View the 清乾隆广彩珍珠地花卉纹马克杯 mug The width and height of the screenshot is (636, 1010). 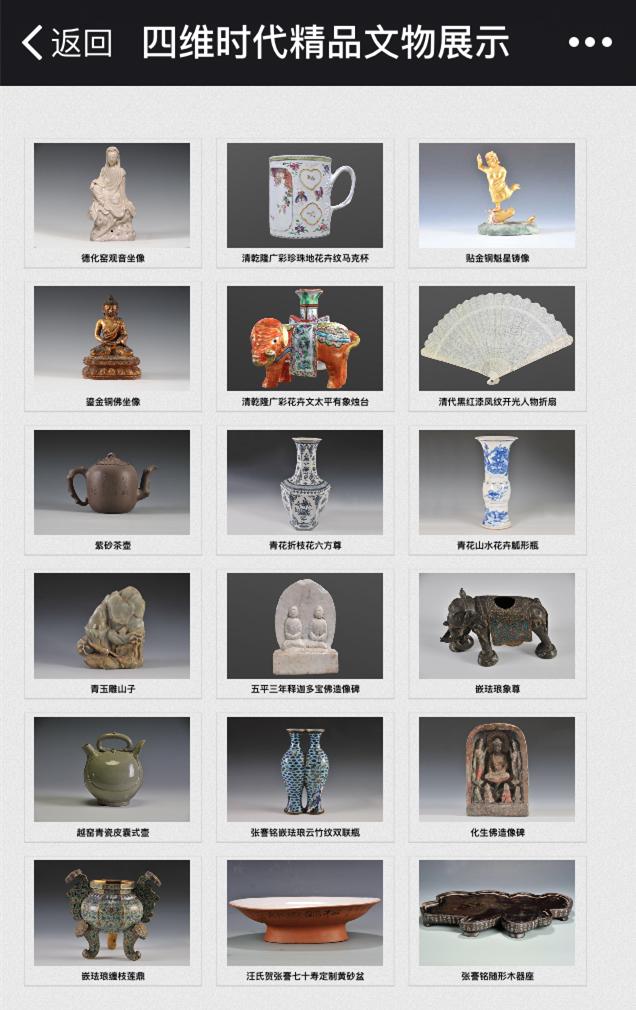pos(305,196)
